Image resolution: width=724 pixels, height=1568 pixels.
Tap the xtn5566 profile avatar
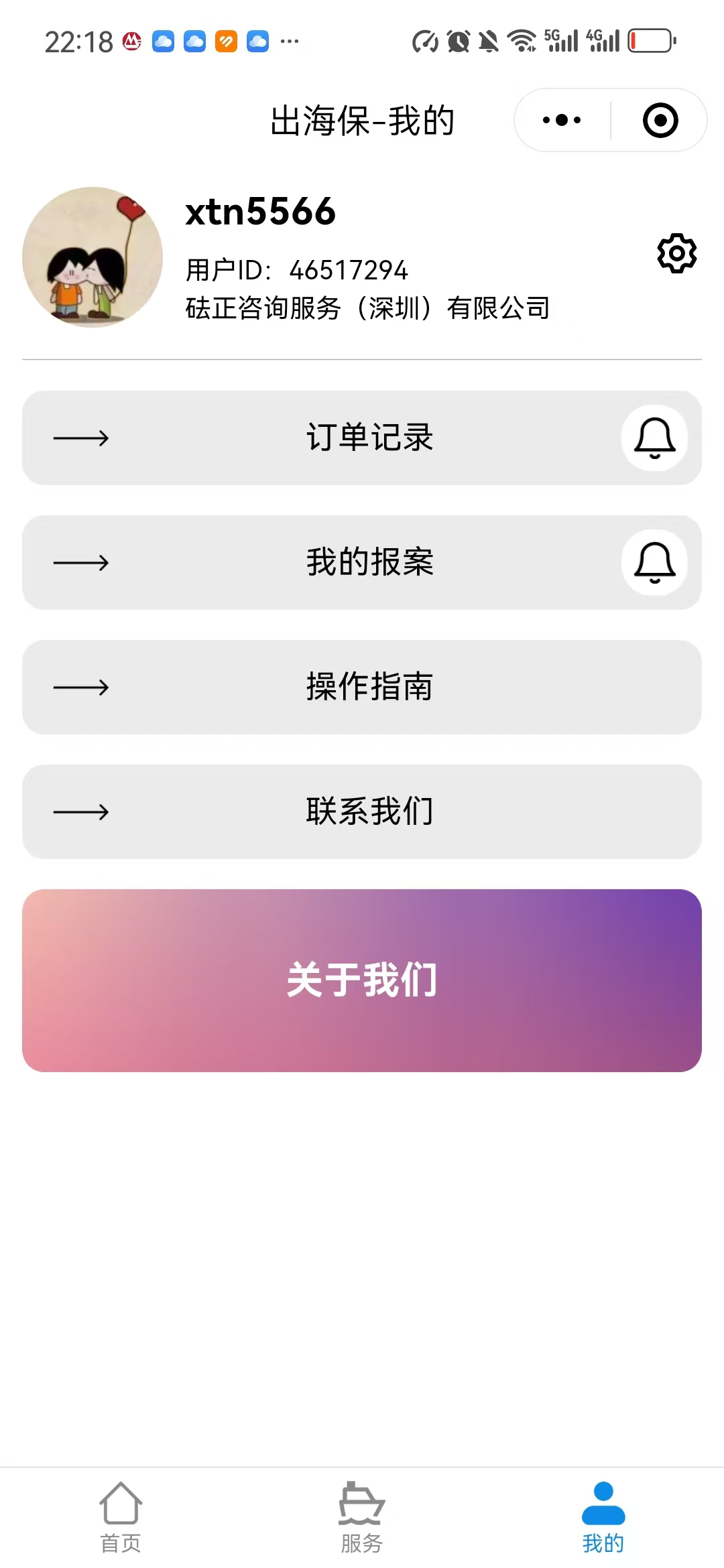pyautogui.click(x=93, y=257)
